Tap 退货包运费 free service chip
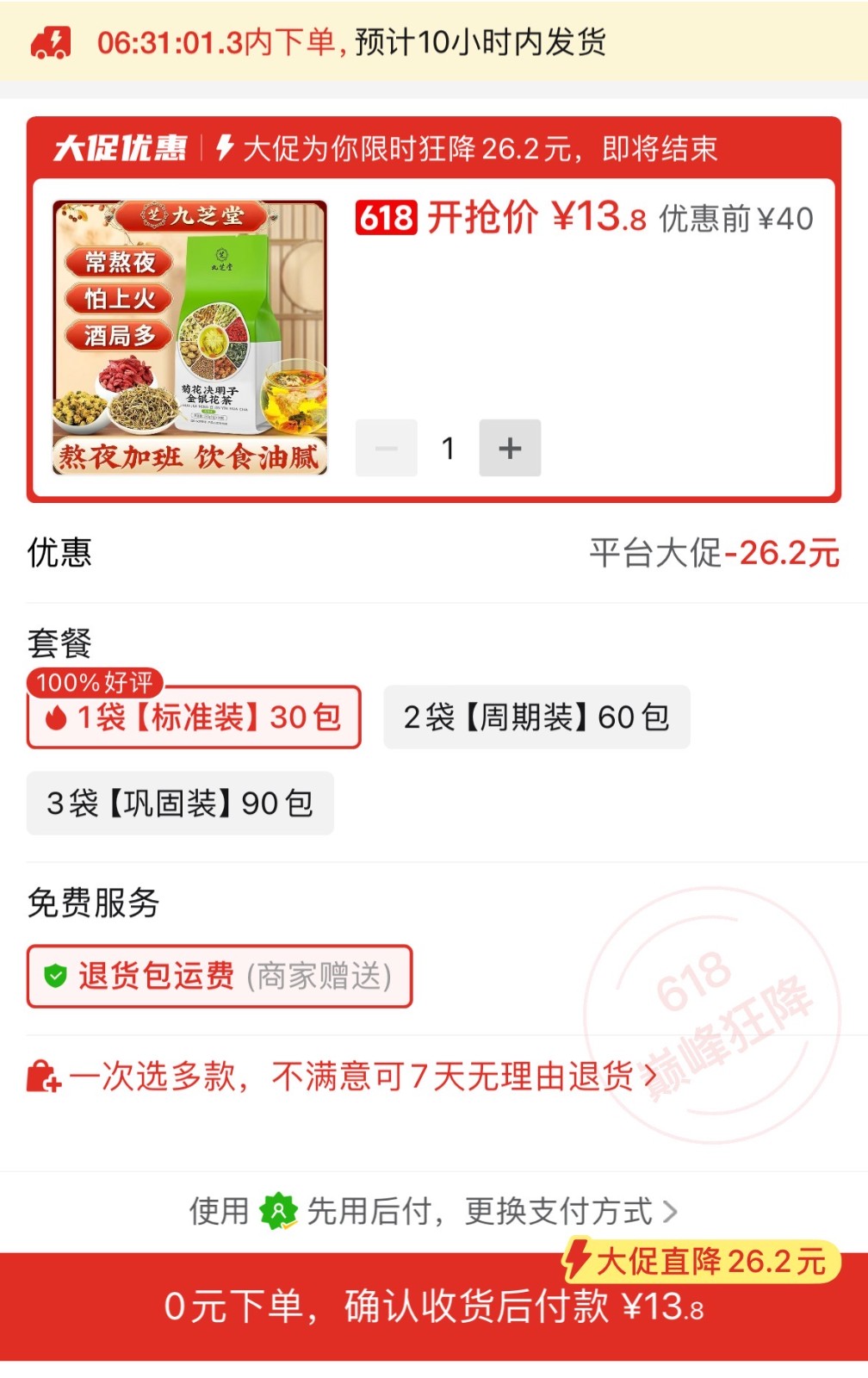Viewport: 868px width, 1378px height. coord(220,976)
